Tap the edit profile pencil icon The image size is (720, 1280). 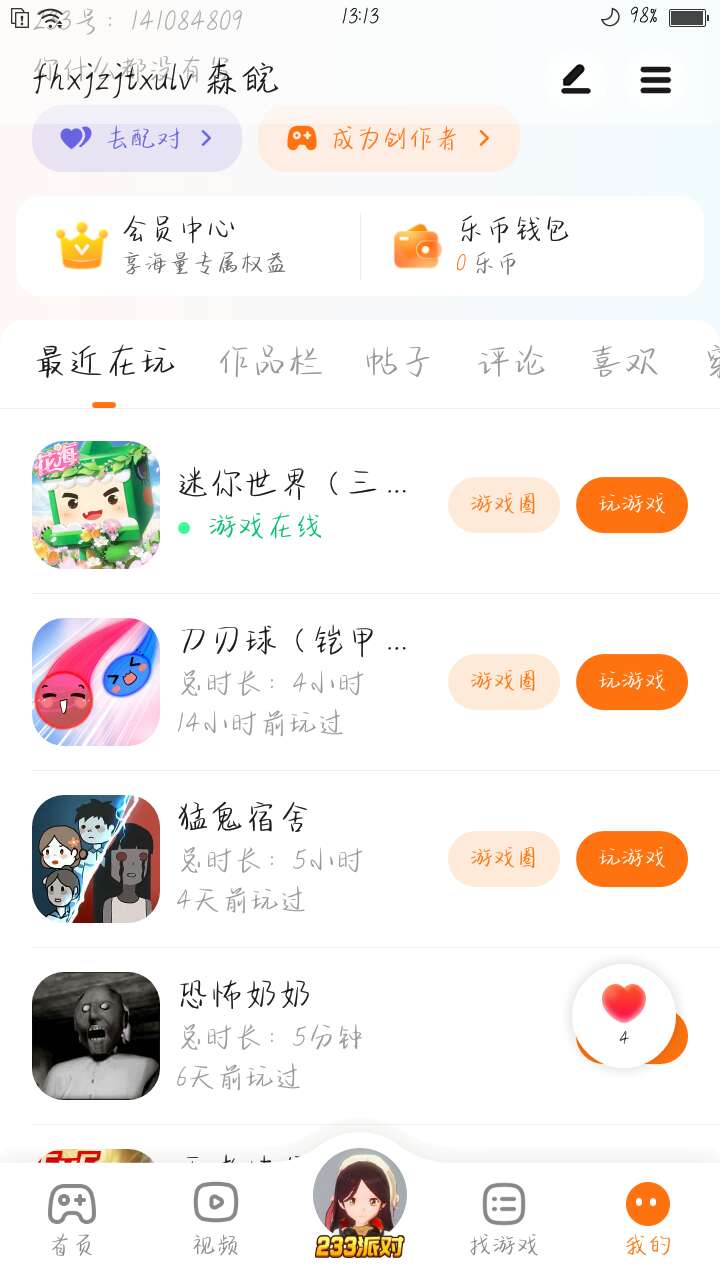tap(576, 79)
